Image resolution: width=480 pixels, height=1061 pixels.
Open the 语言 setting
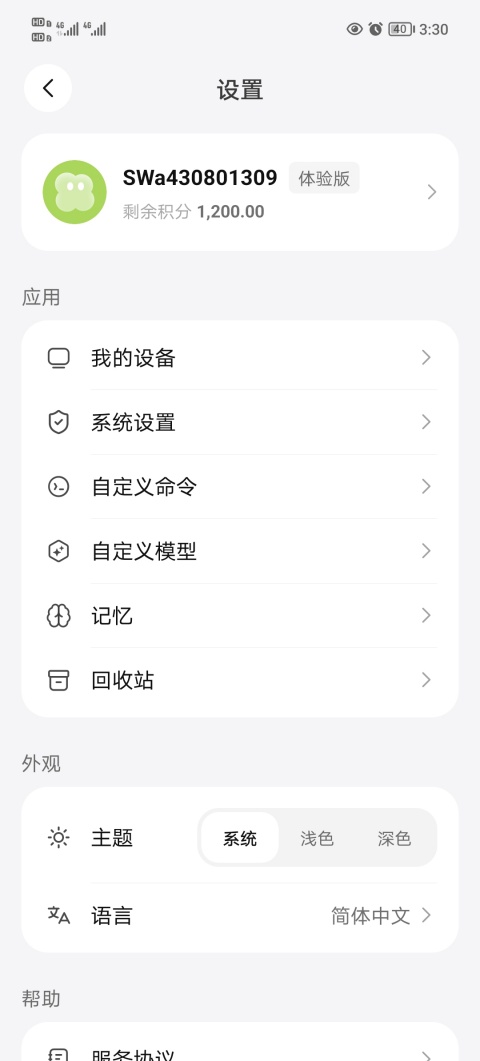(x=240, y=916)
